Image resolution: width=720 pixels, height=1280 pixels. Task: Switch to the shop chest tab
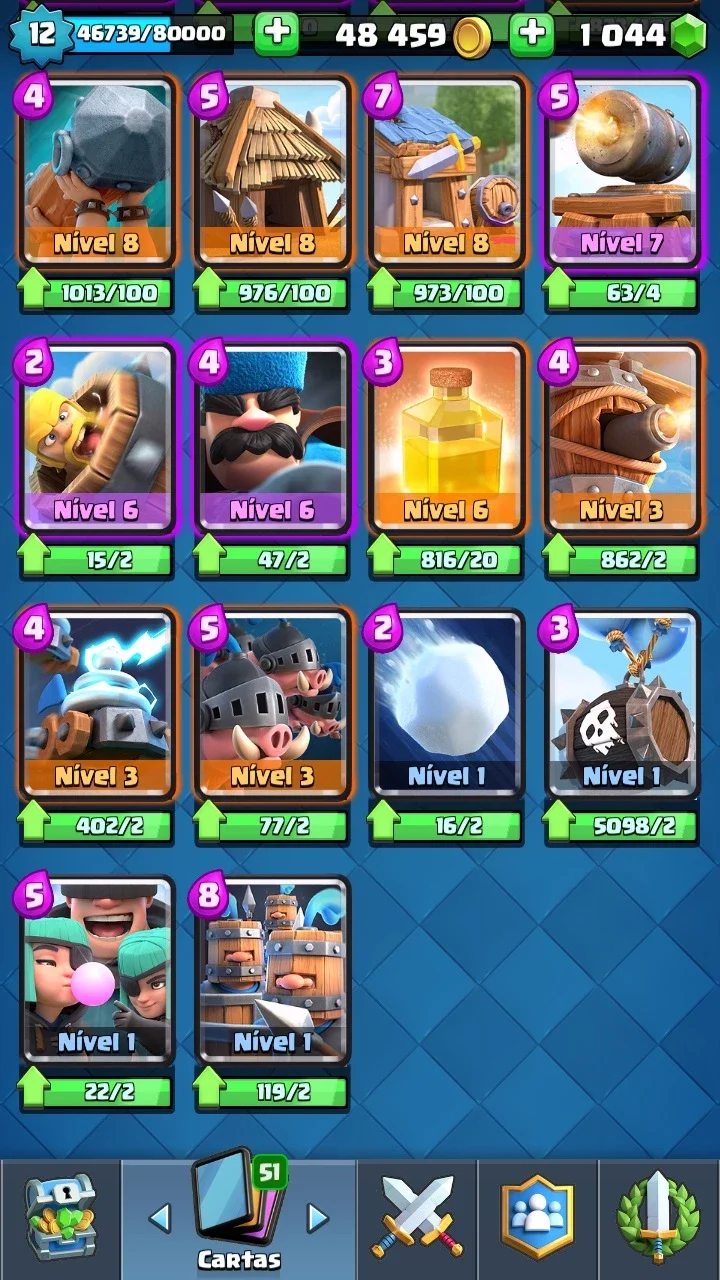[x=59, y=1218]
